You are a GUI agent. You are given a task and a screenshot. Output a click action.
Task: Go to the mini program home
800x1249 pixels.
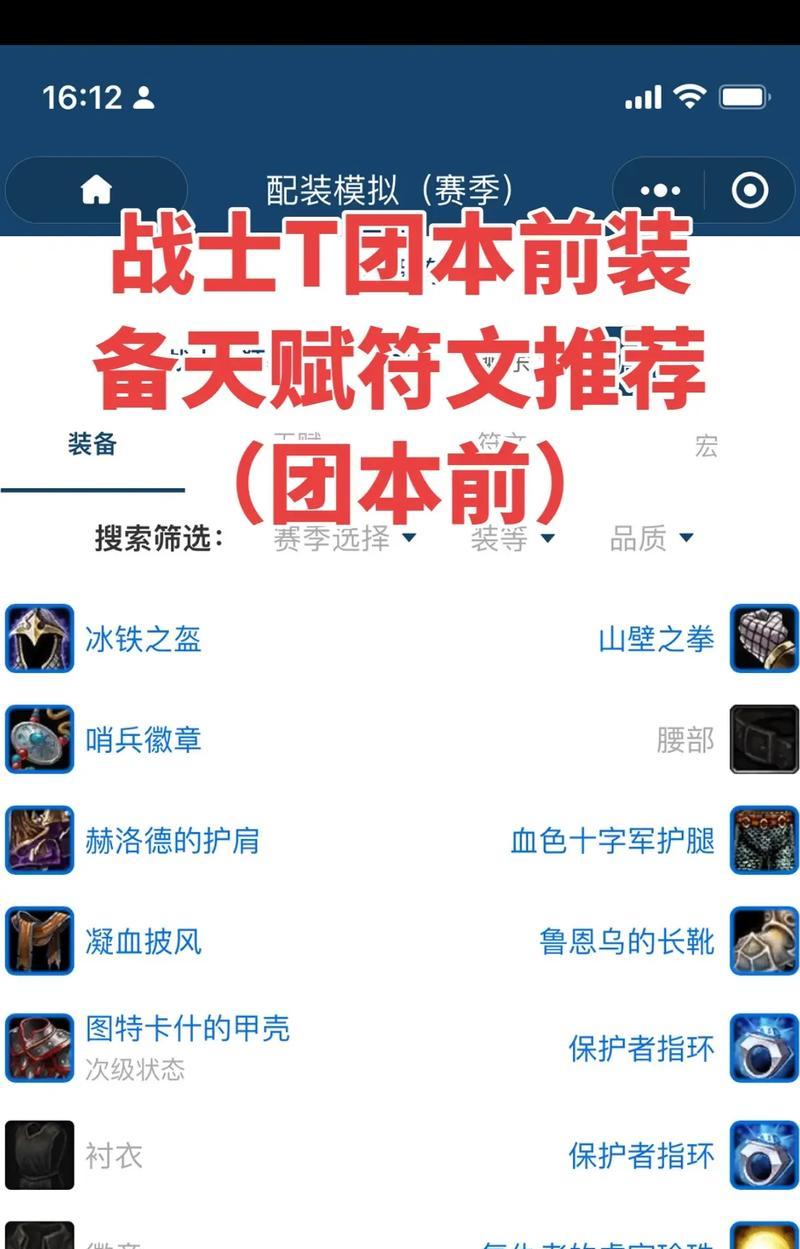click(96, 190)
